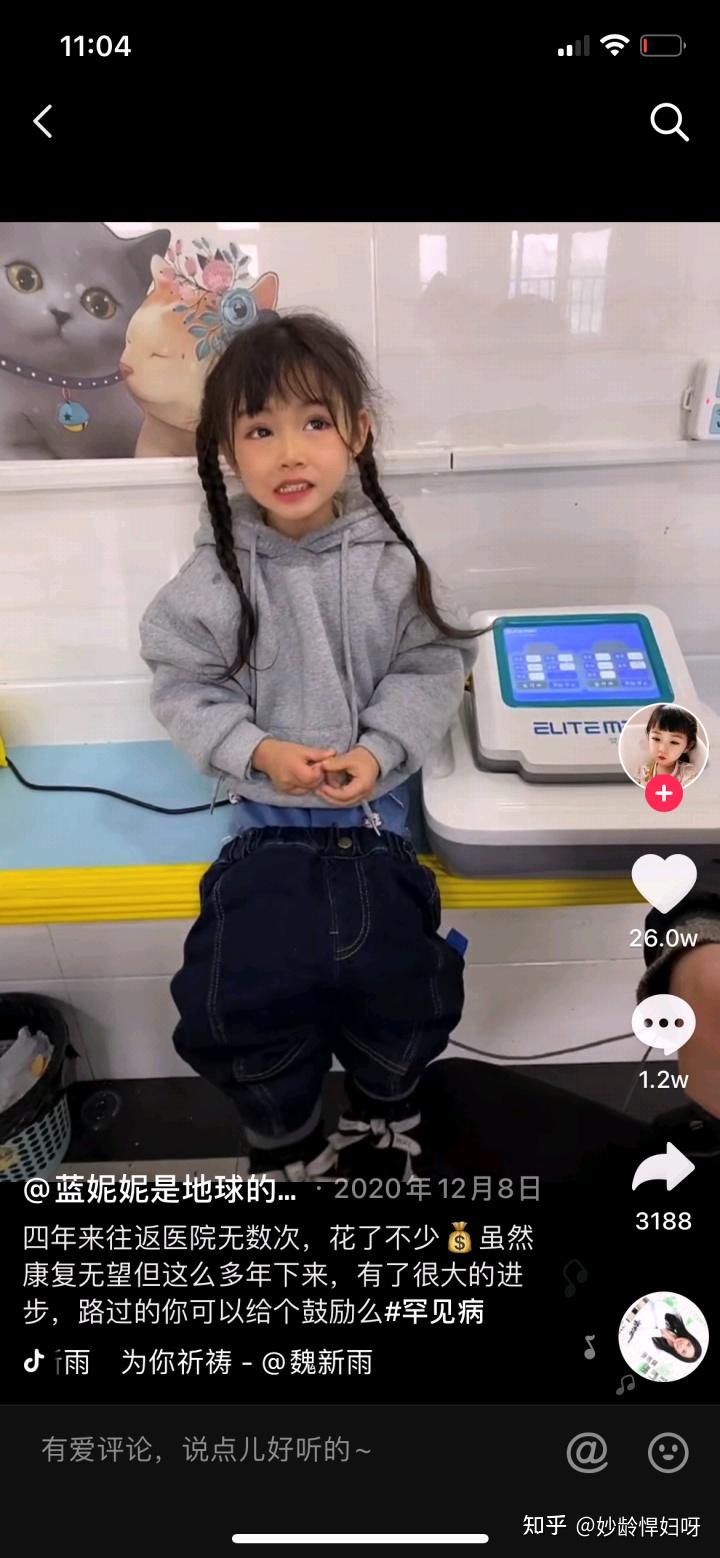
Task: Open search with the magnifier icon
Action: click(669, 122)
